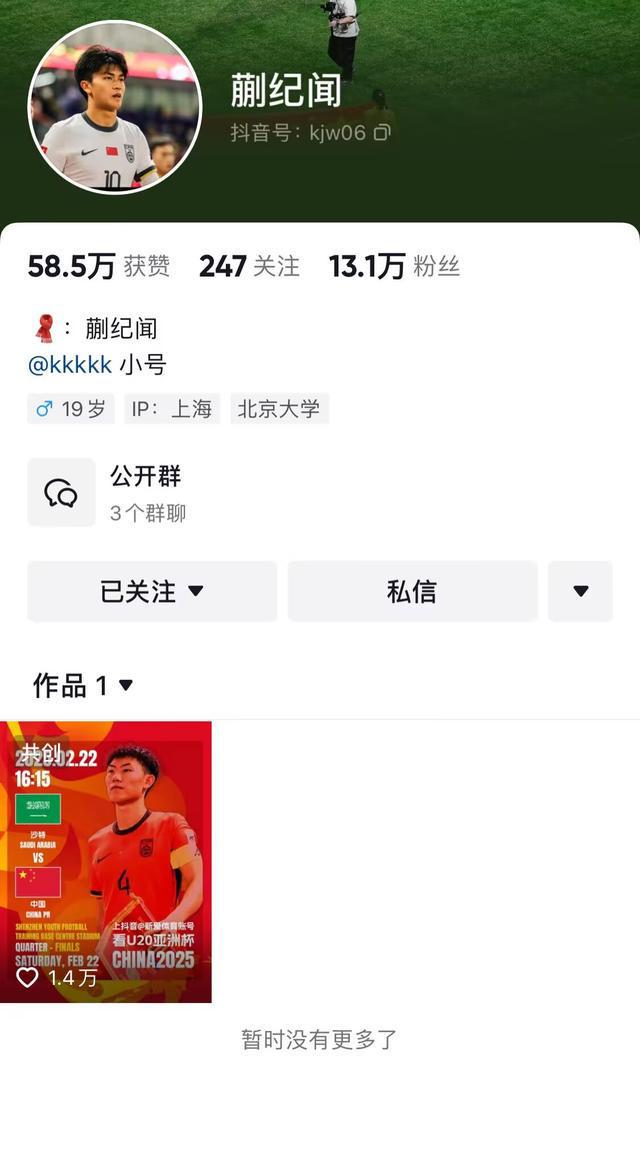
Task: Open the 作品 1 sorting dropdown
Action: click(84, 685)
